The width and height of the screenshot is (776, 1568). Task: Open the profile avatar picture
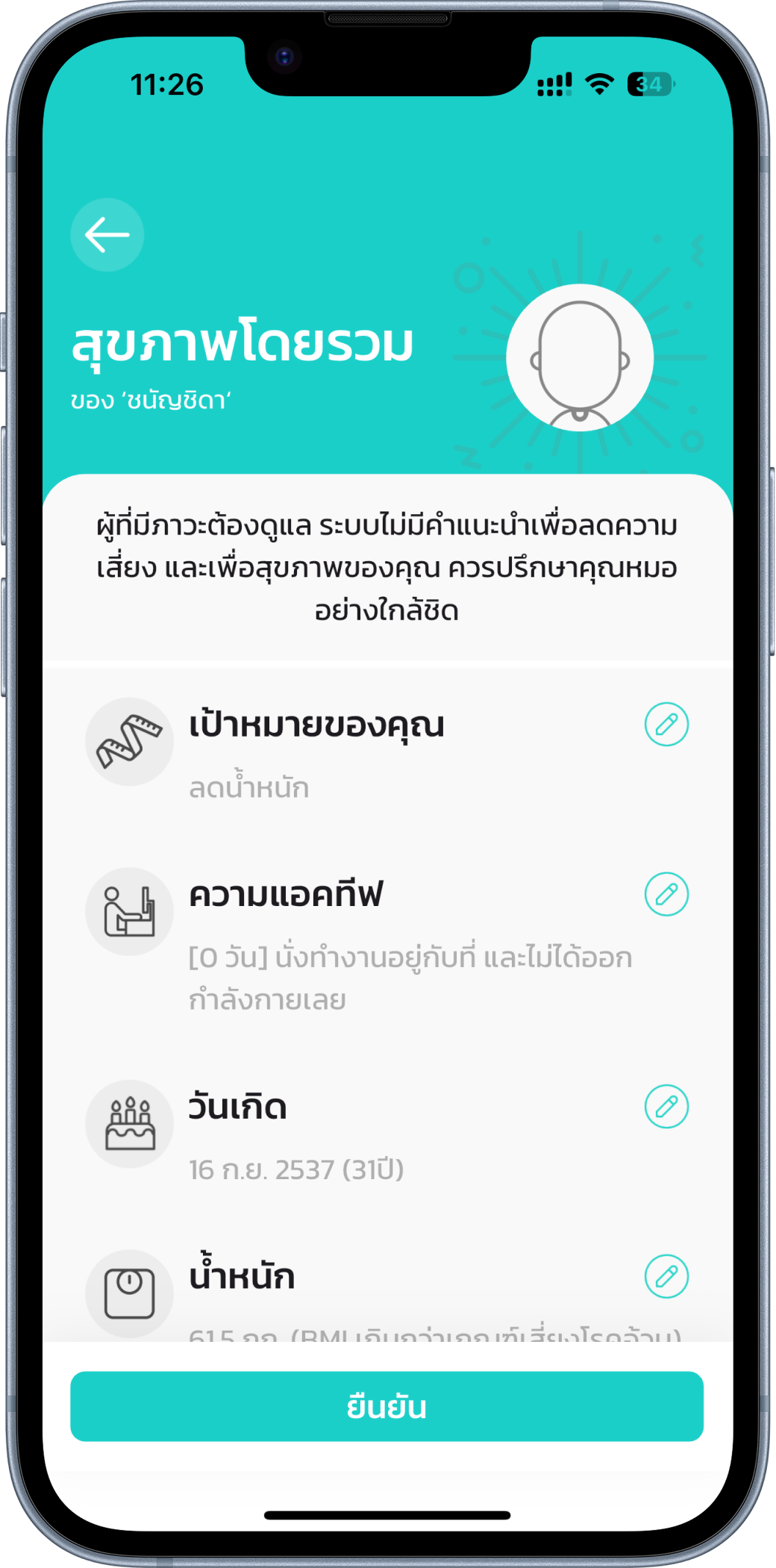coord(580,358)
